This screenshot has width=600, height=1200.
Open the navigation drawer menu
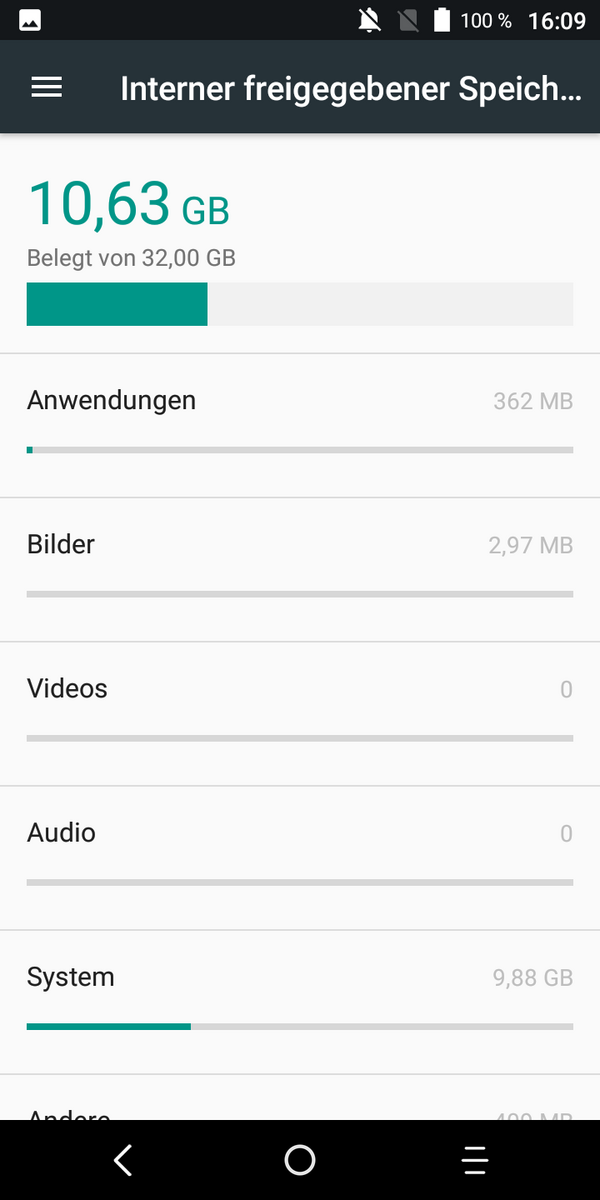[47, 88]
